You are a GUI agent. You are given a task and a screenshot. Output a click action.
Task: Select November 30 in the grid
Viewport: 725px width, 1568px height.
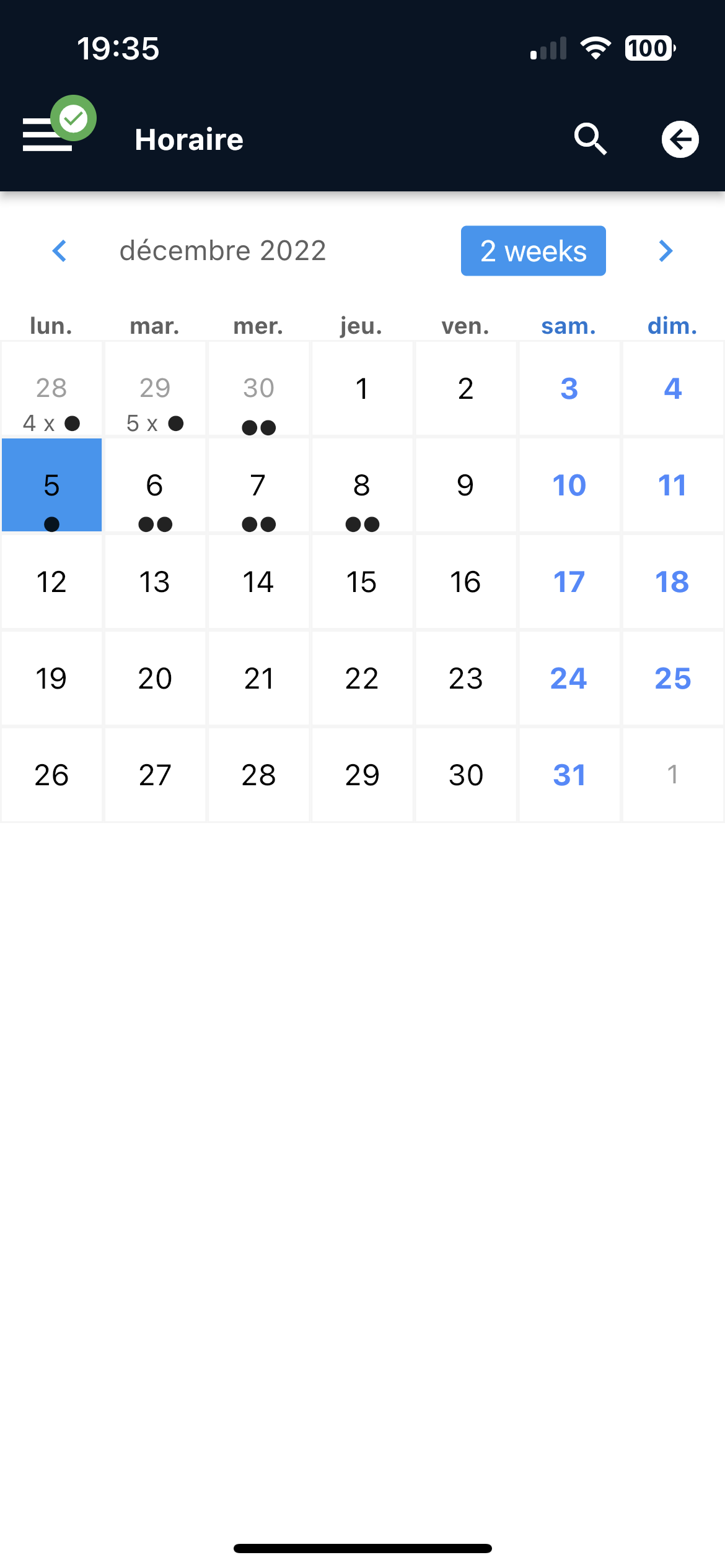pos(258,388)
